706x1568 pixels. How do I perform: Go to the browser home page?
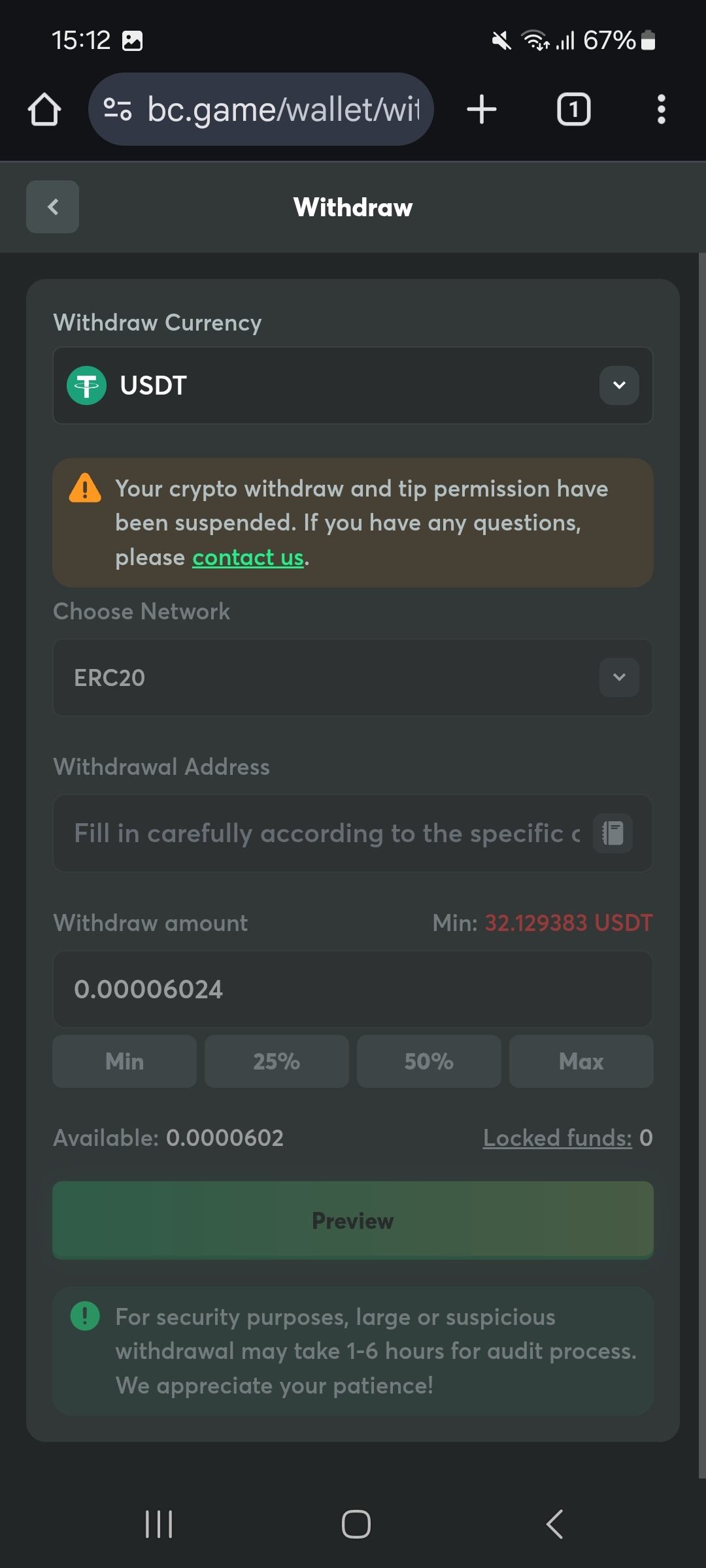pyautogui.click(x=44, y=109)
